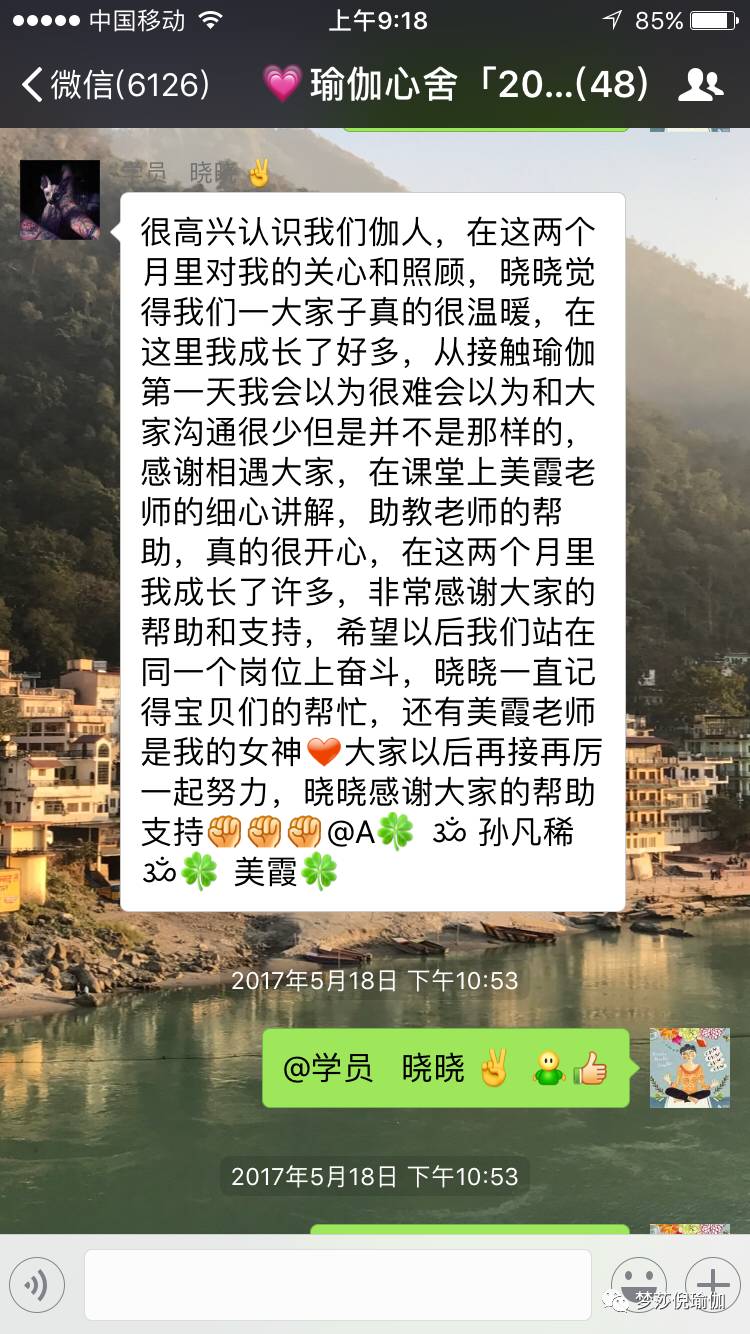Open the group members info icon
The width and height of the screenshot is (750, 1334).
click(700, 85)
